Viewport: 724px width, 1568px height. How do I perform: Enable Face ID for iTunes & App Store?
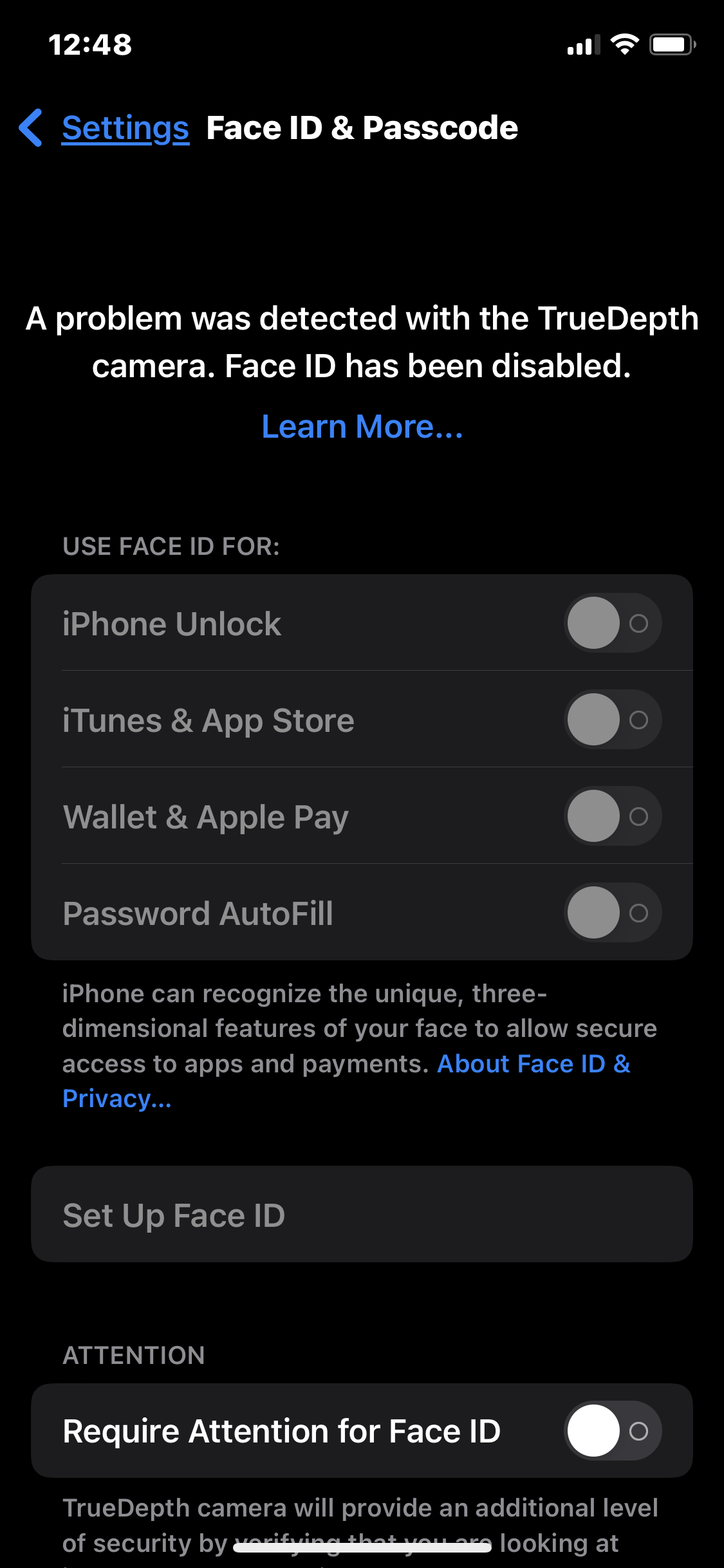612,720
